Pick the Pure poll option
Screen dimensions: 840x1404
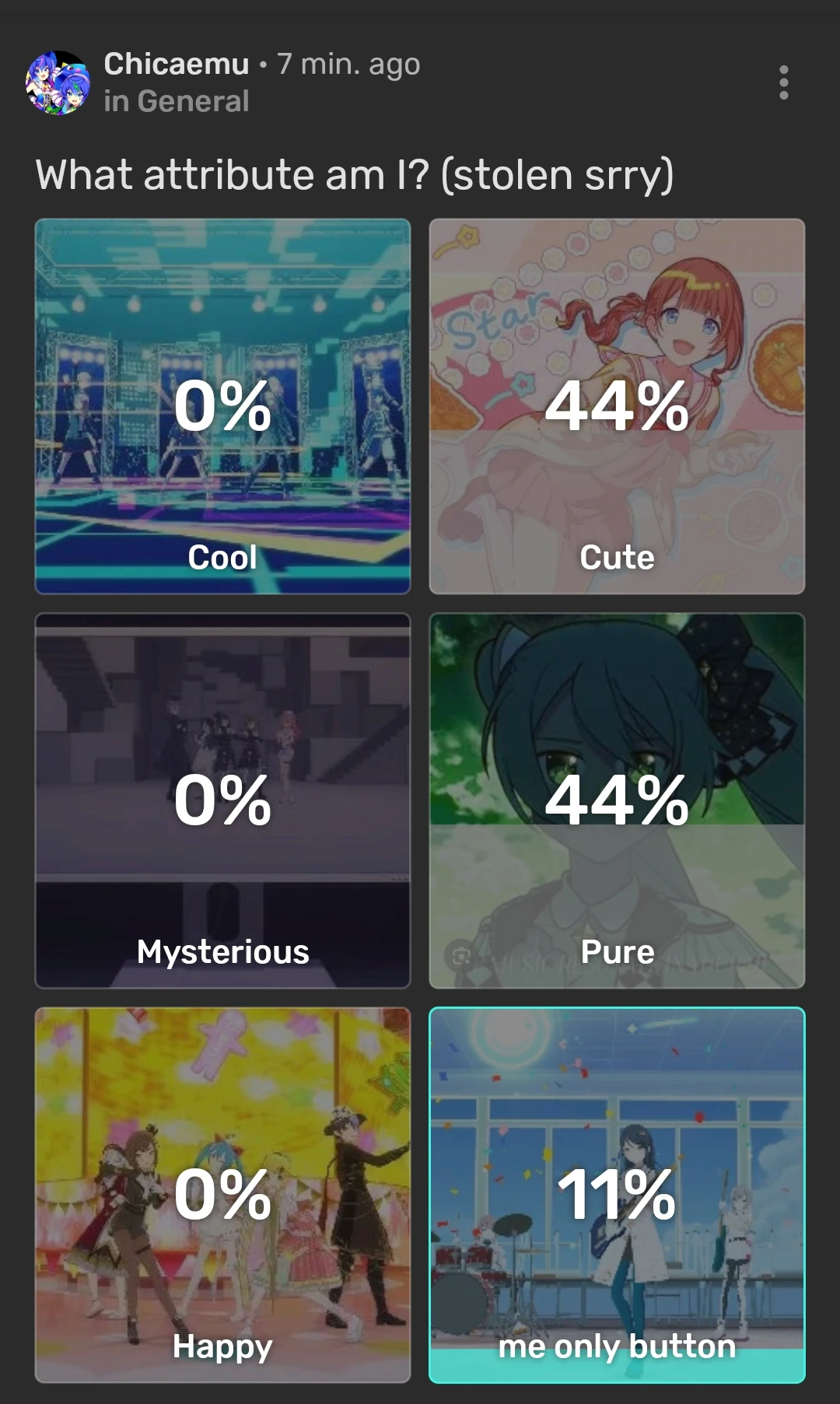pyautogui.click(x=617, y=800)
